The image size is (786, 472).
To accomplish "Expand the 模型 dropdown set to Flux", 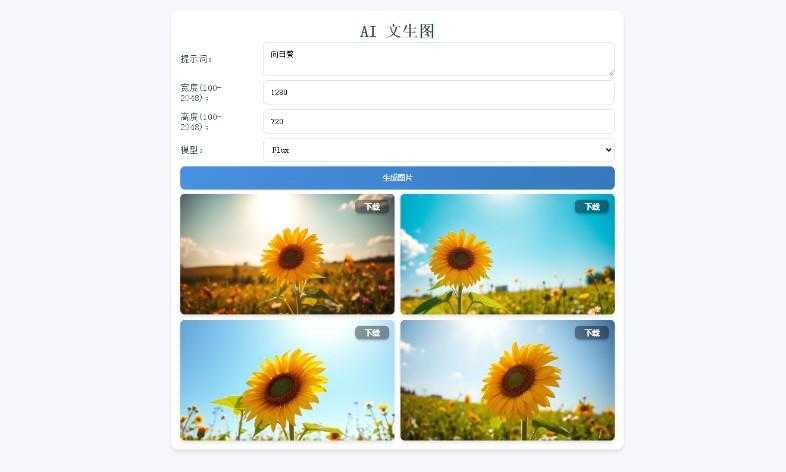I will click(438, 150).
